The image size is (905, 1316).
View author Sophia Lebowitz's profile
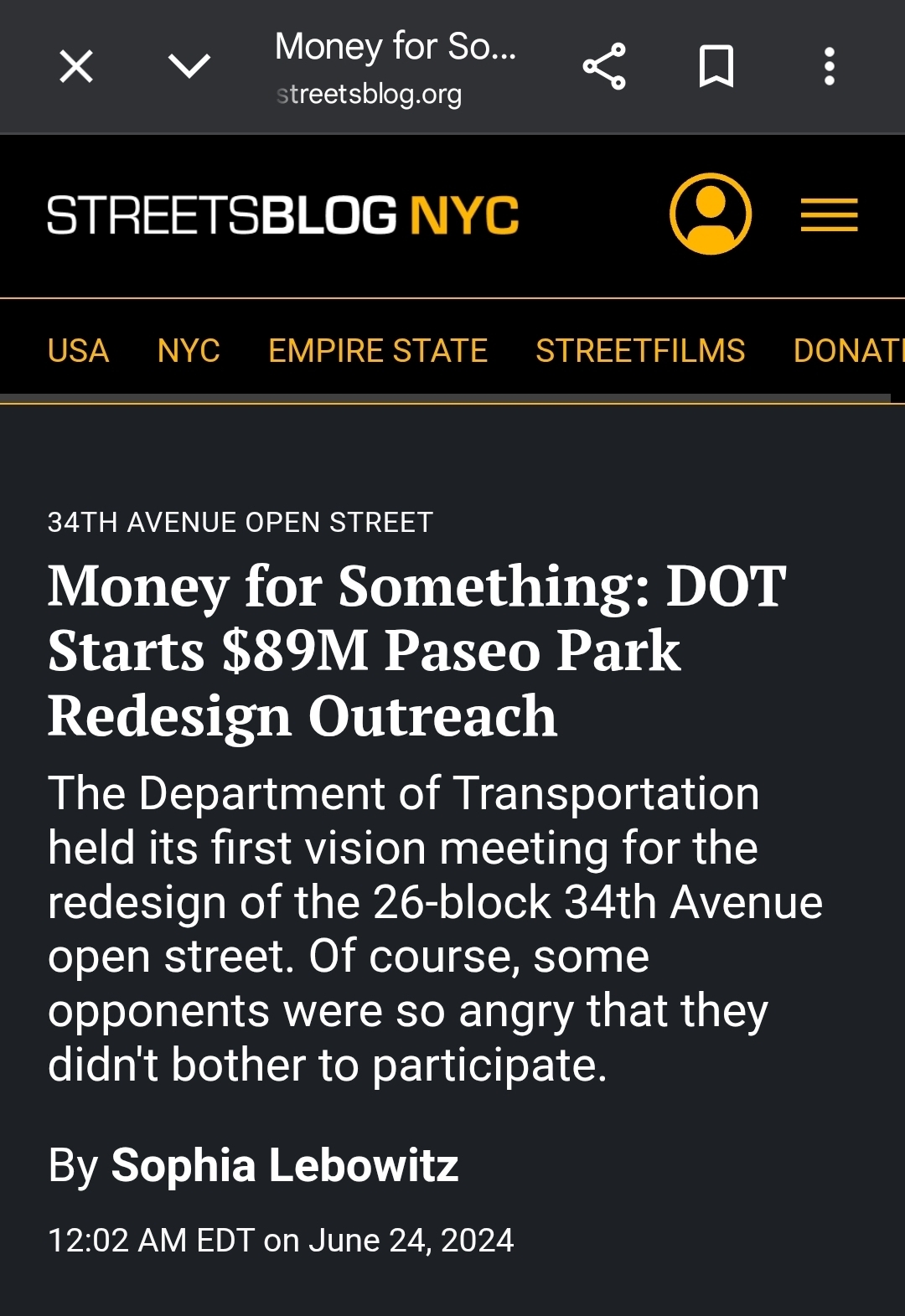click(x=285, y=1165)
